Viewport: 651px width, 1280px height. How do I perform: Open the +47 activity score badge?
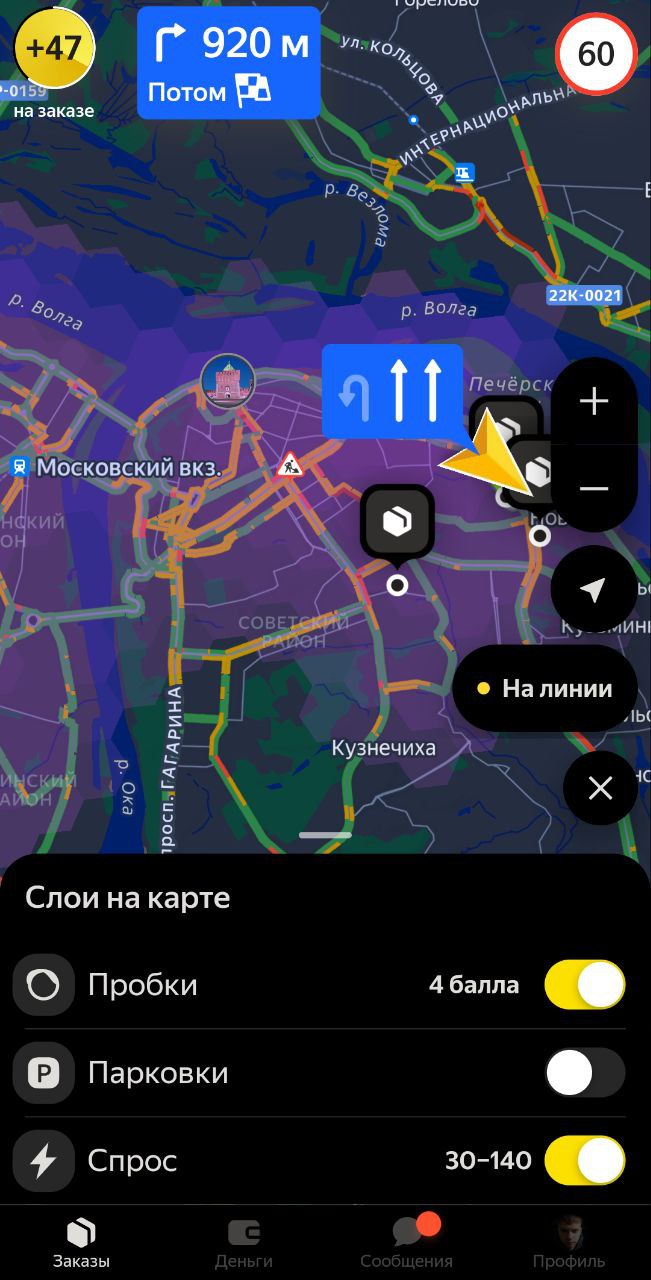point(55,48)
